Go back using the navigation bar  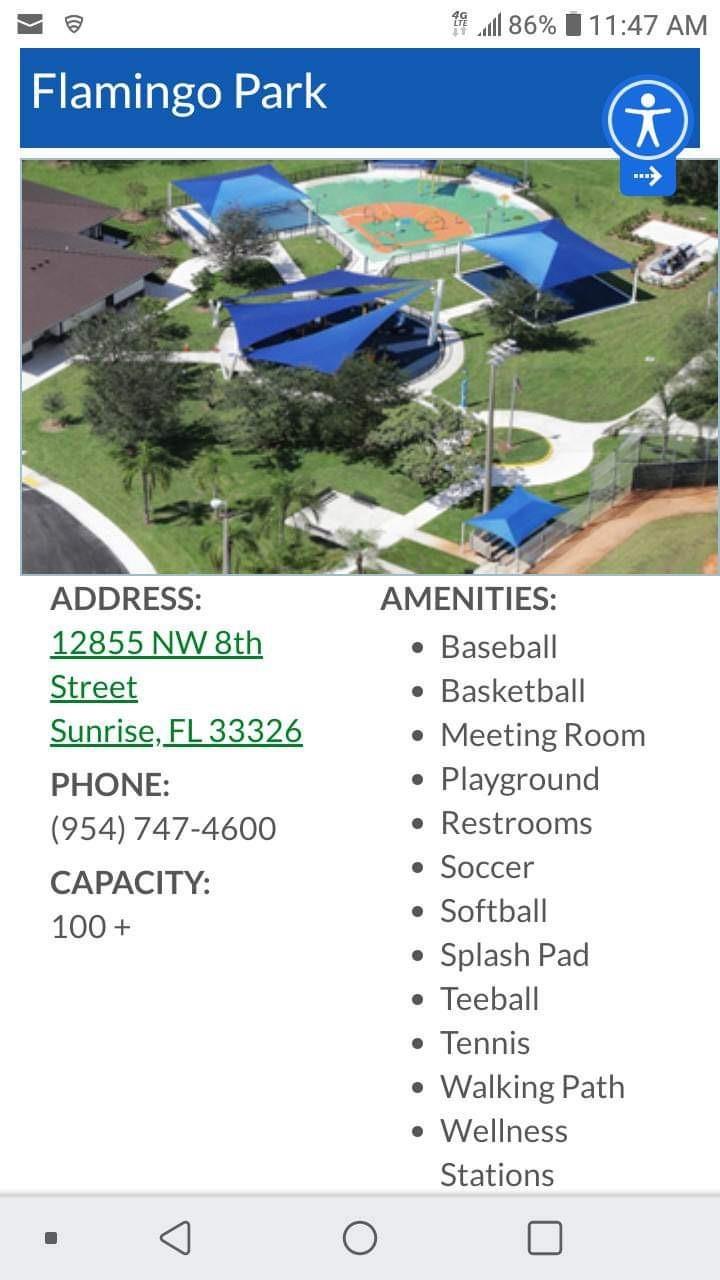(176, 1238)
